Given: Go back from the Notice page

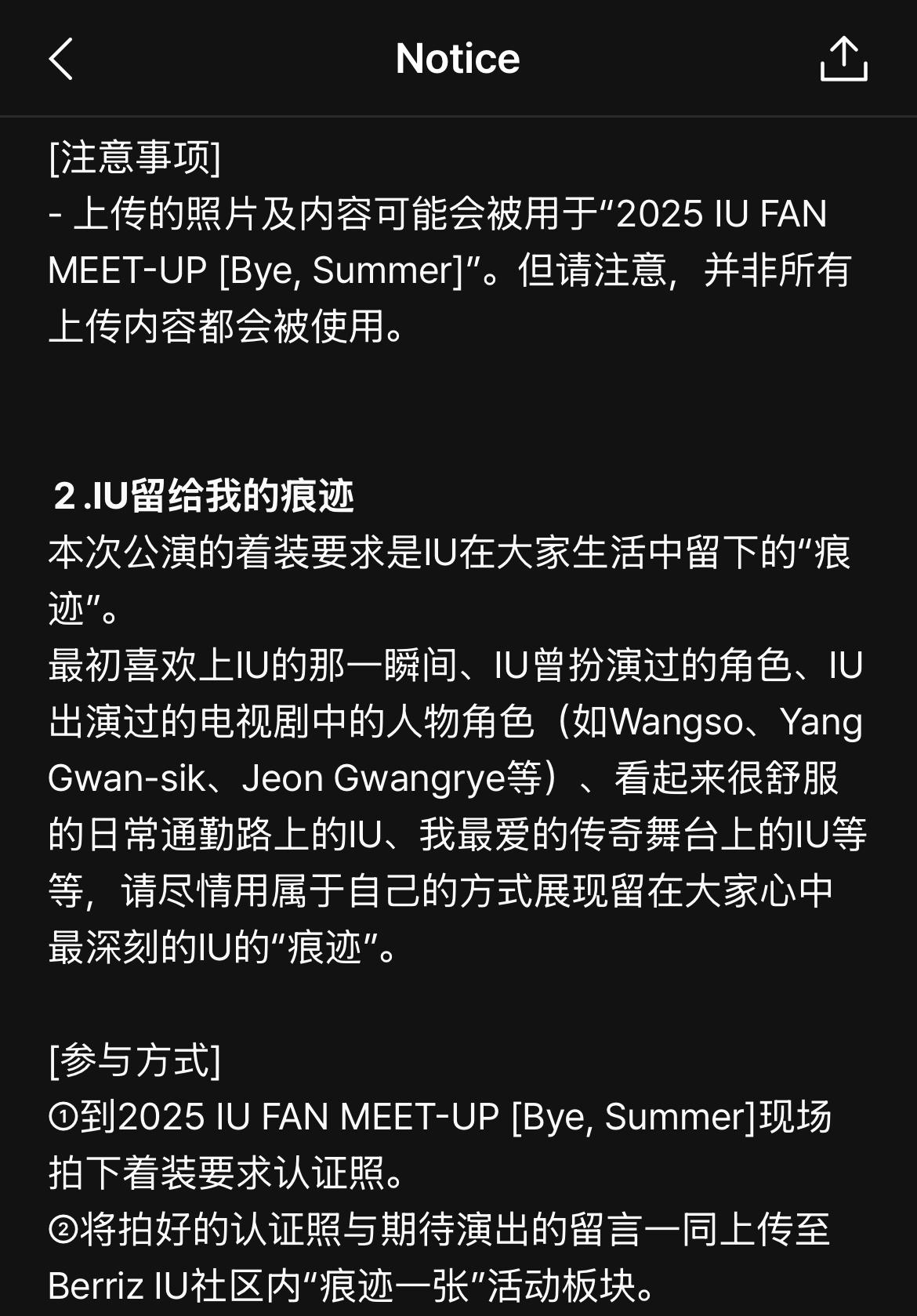Looking at the screenshot, I should pyautogui.click(x=61, y=59).
